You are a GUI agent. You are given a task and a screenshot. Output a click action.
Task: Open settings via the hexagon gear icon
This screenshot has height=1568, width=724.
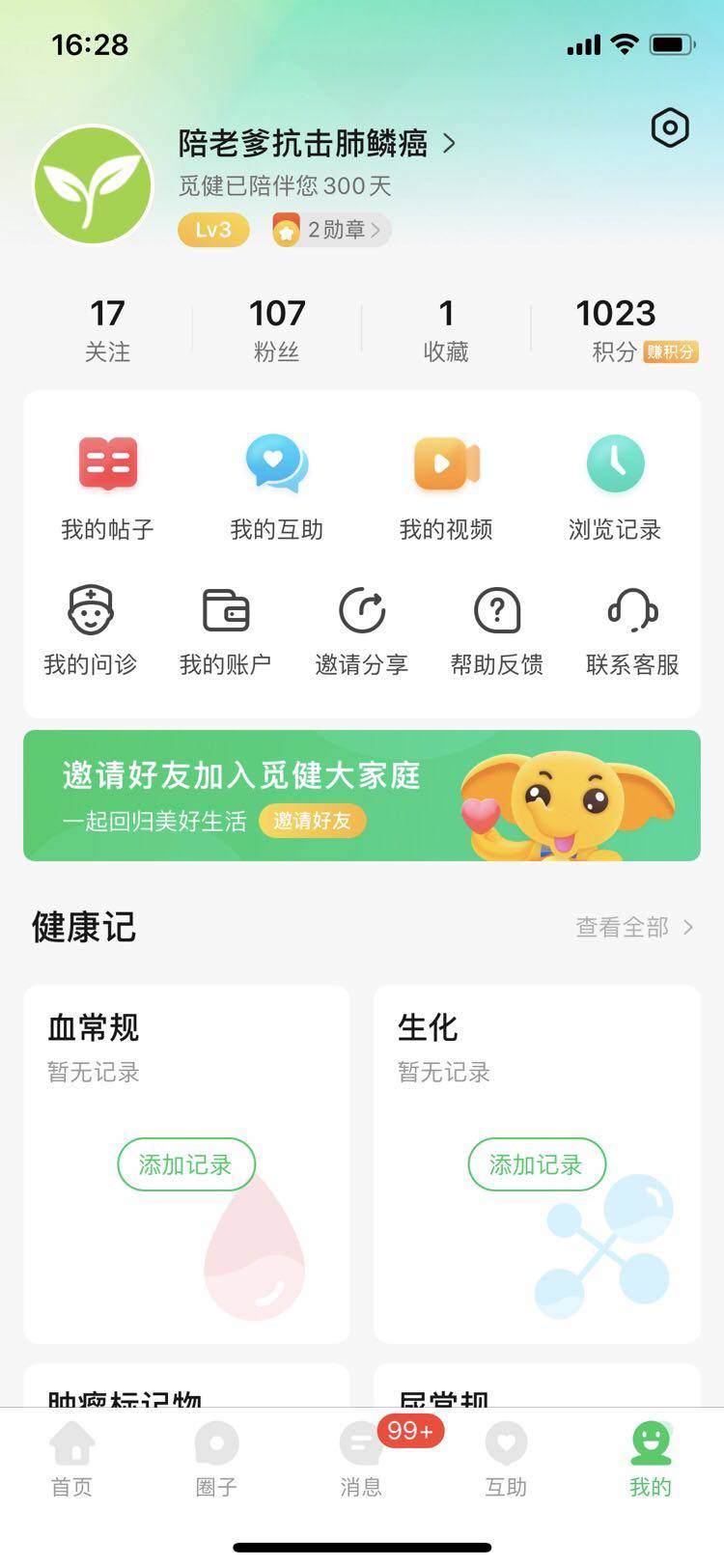[669, 127]
